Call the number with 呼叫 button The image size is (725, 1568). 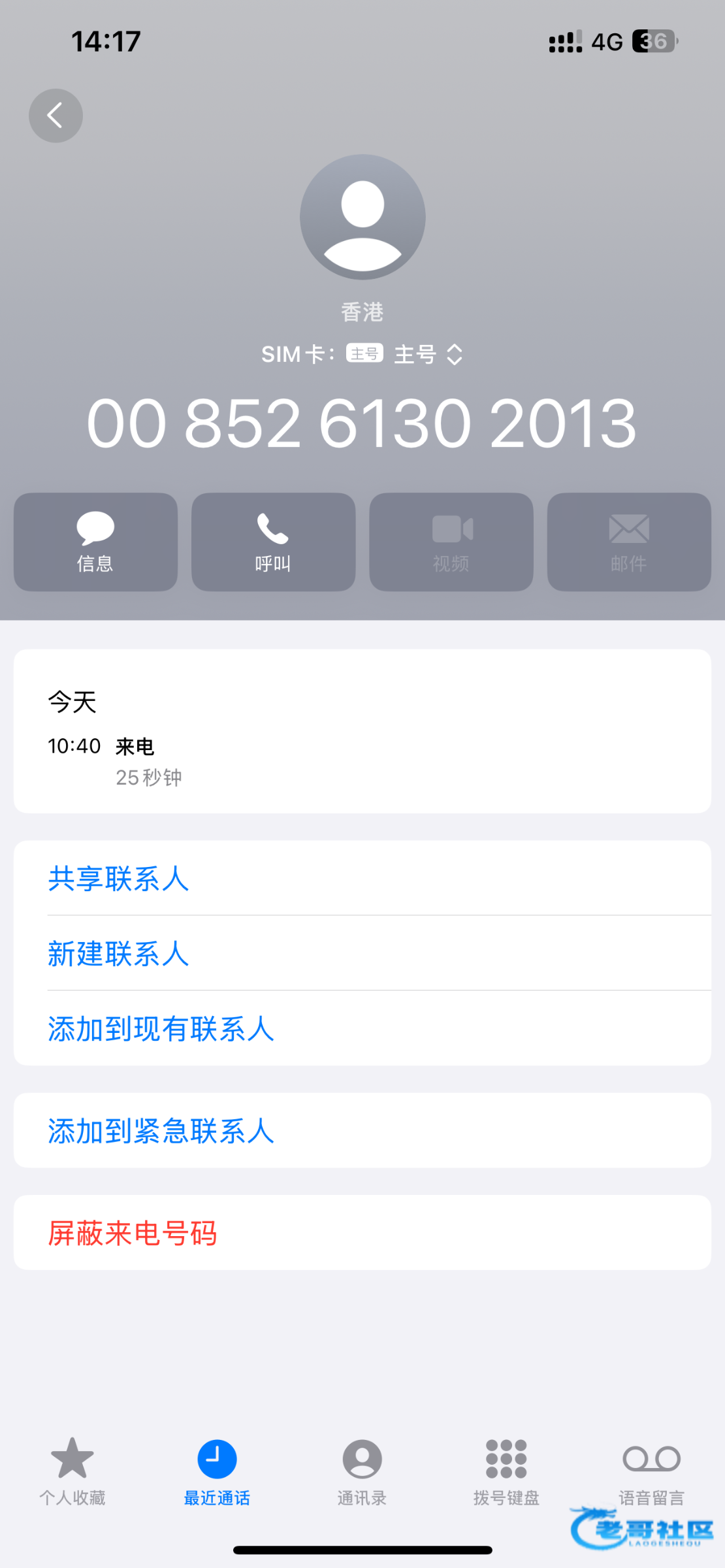273,542
